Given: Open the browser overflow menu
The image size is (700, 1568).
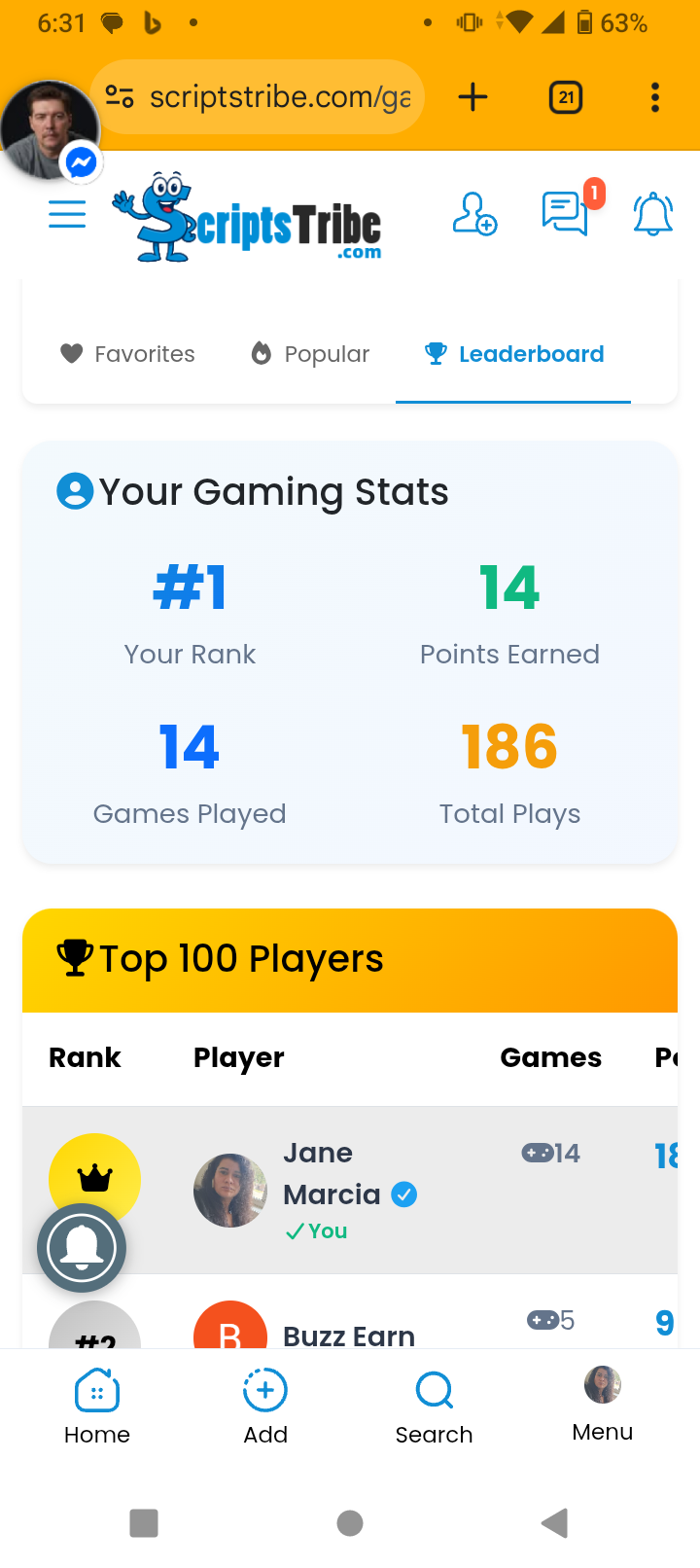Looking at the screenshot, I should (654, 97).
